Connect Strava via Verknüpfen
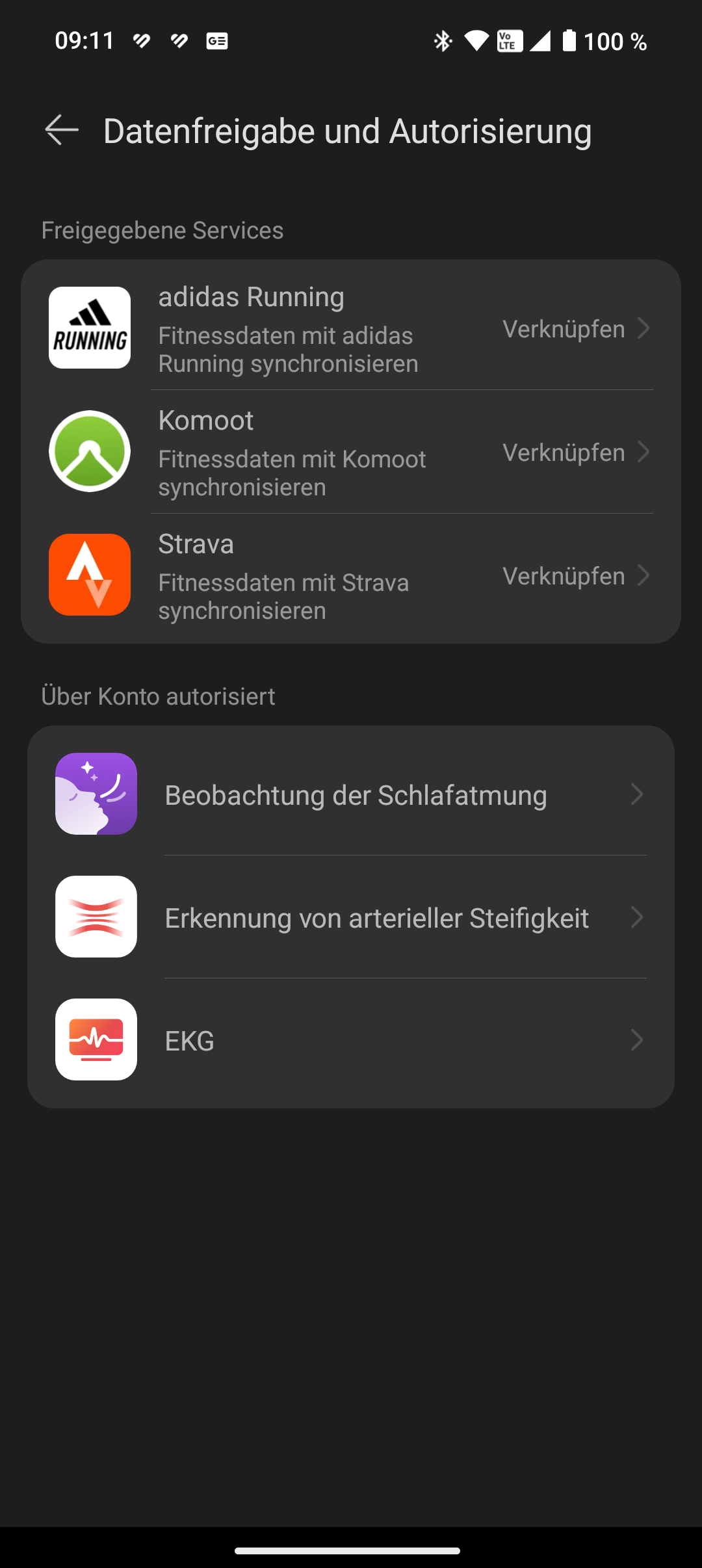 (576, 576)
